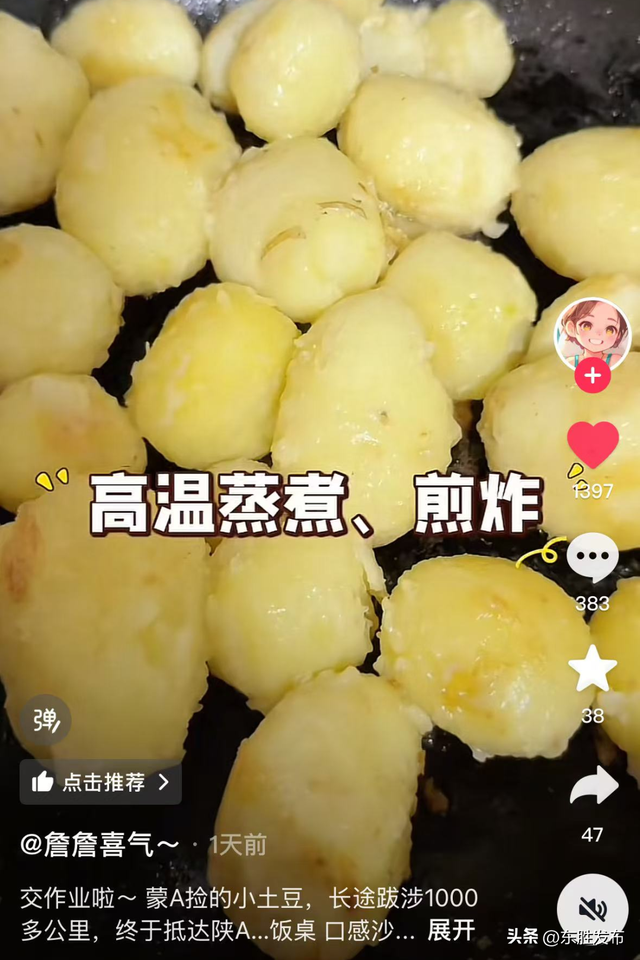Viewport: 640px width, 960px height.
Task: Add this video to favorites with the star
Action: 592,669
